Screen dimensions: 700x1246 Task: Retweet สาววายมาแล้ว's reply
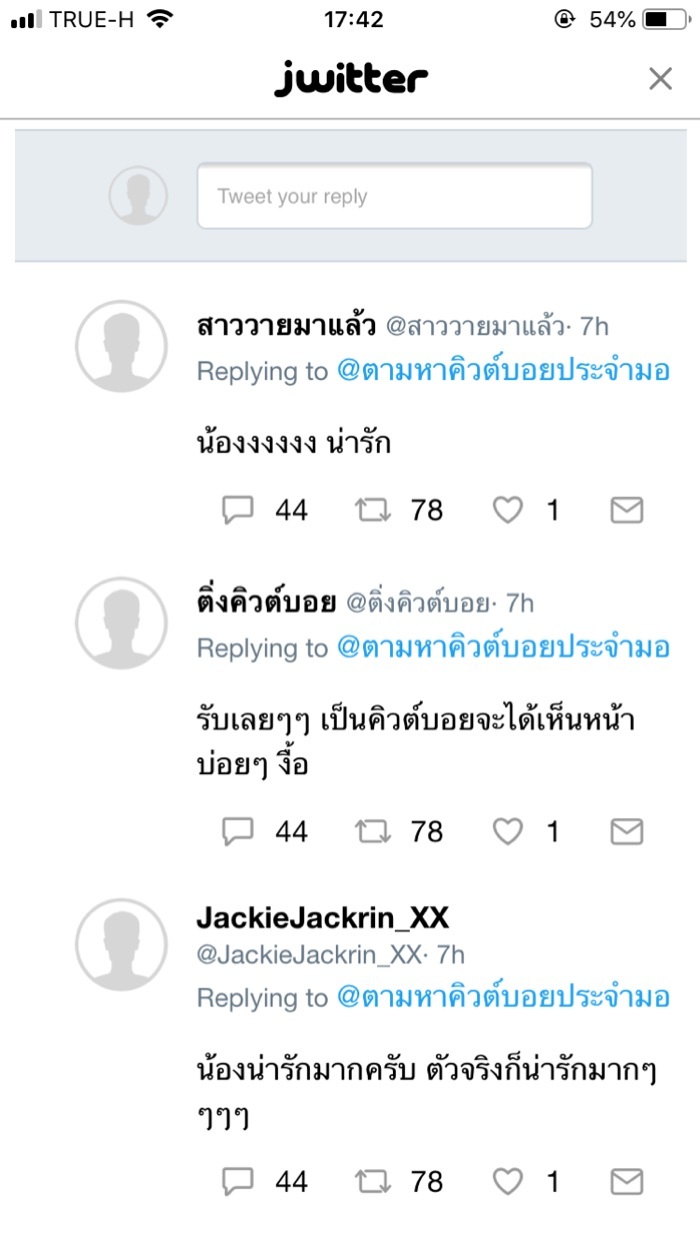[373, 511]
